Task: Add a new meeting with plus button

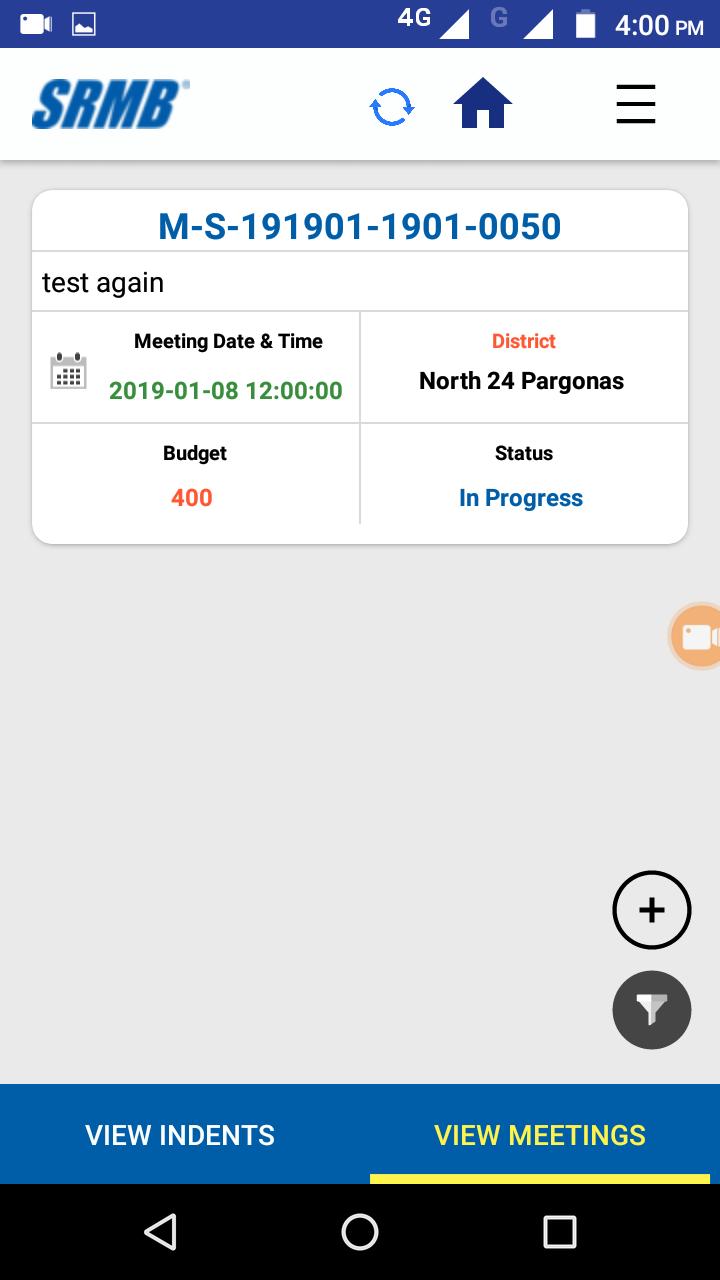Action: [x=651, y=910]
